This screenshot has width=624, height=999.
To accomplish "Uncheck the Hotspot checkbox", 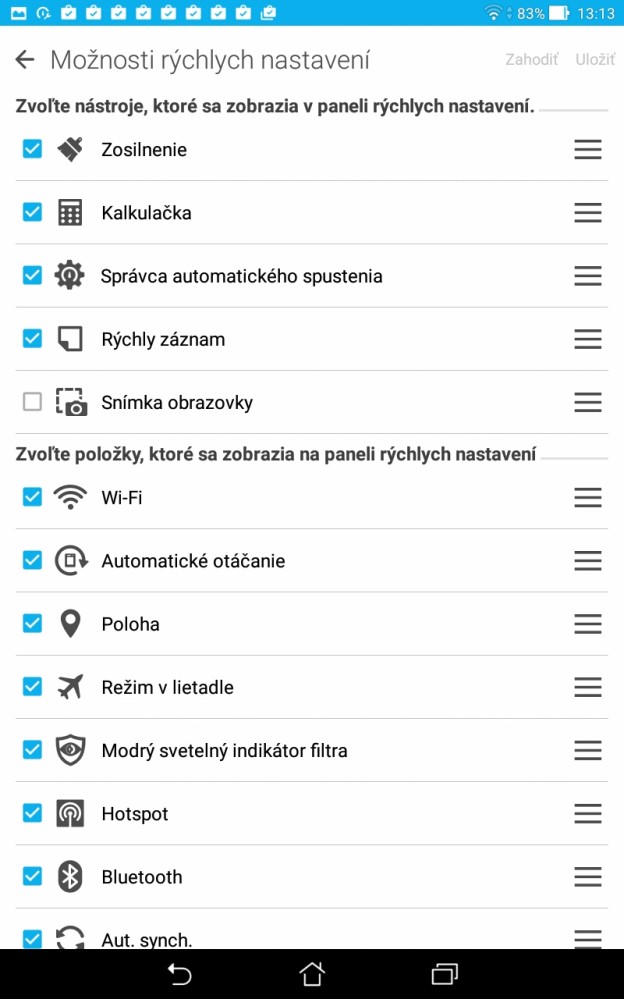I will 32,813.
